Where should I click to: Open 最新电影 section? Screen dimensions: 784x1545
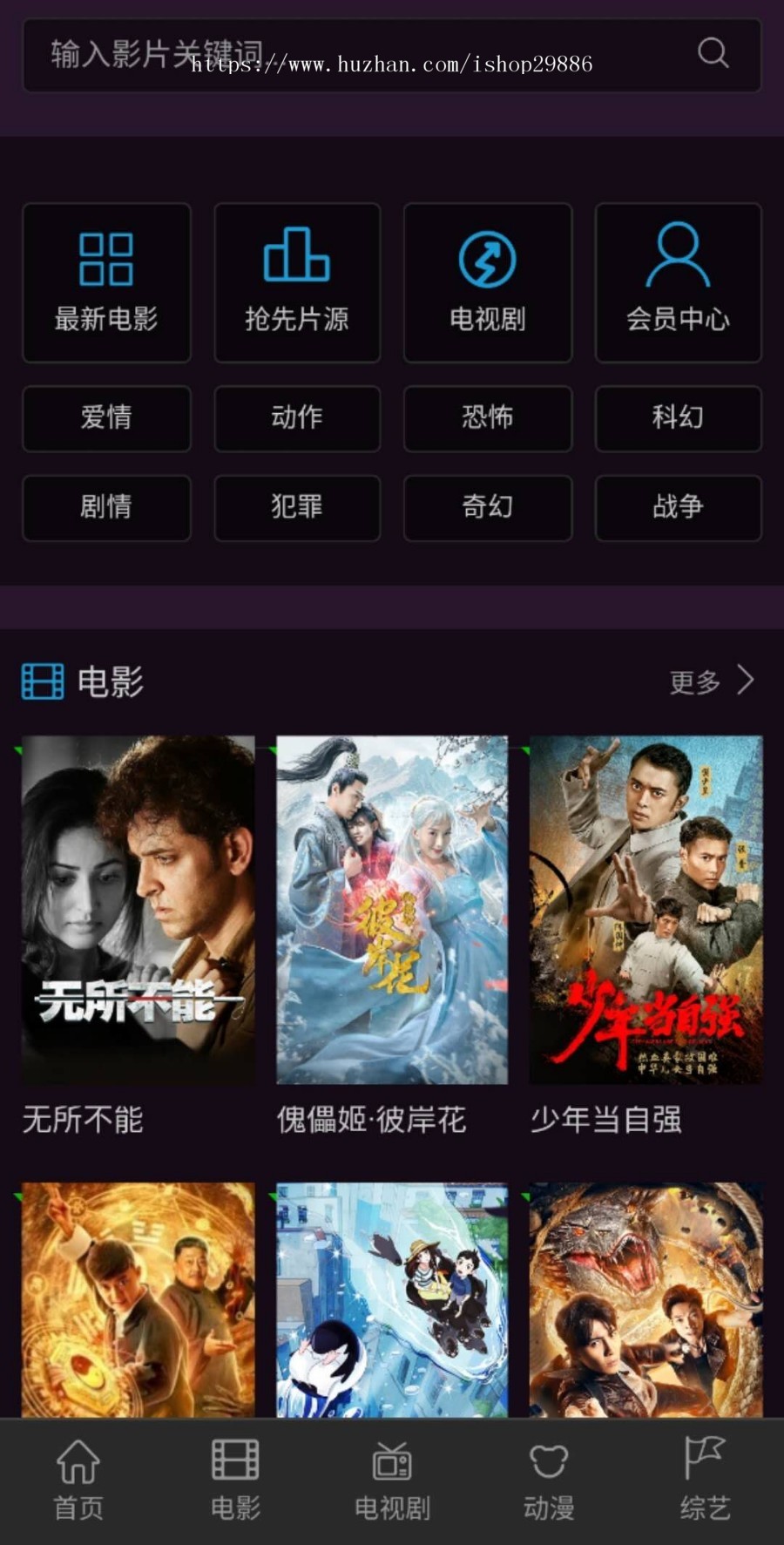pos(106,282)
